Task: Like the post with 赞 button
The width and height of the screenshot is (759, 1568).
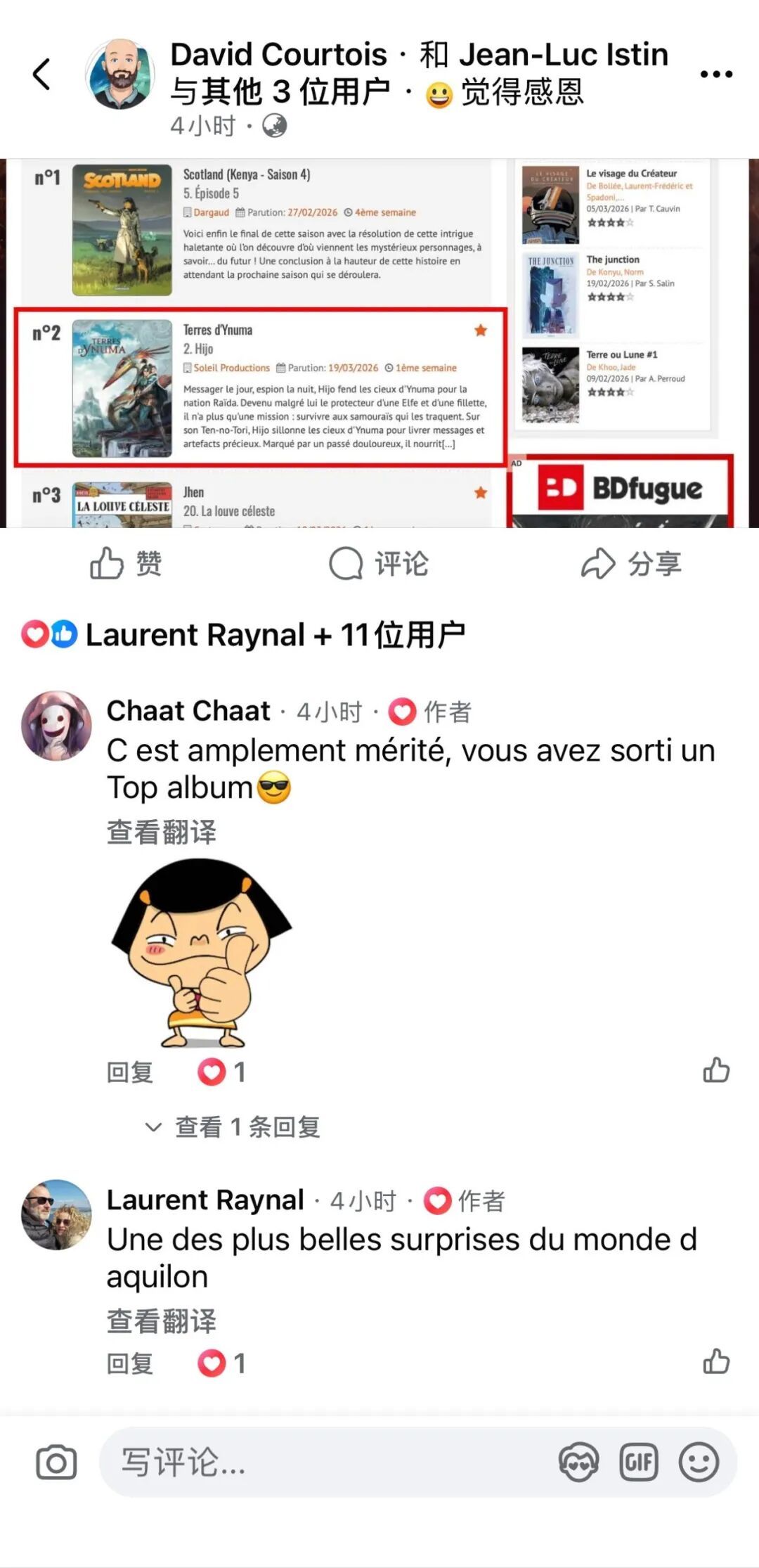Action: click(126, 563)
